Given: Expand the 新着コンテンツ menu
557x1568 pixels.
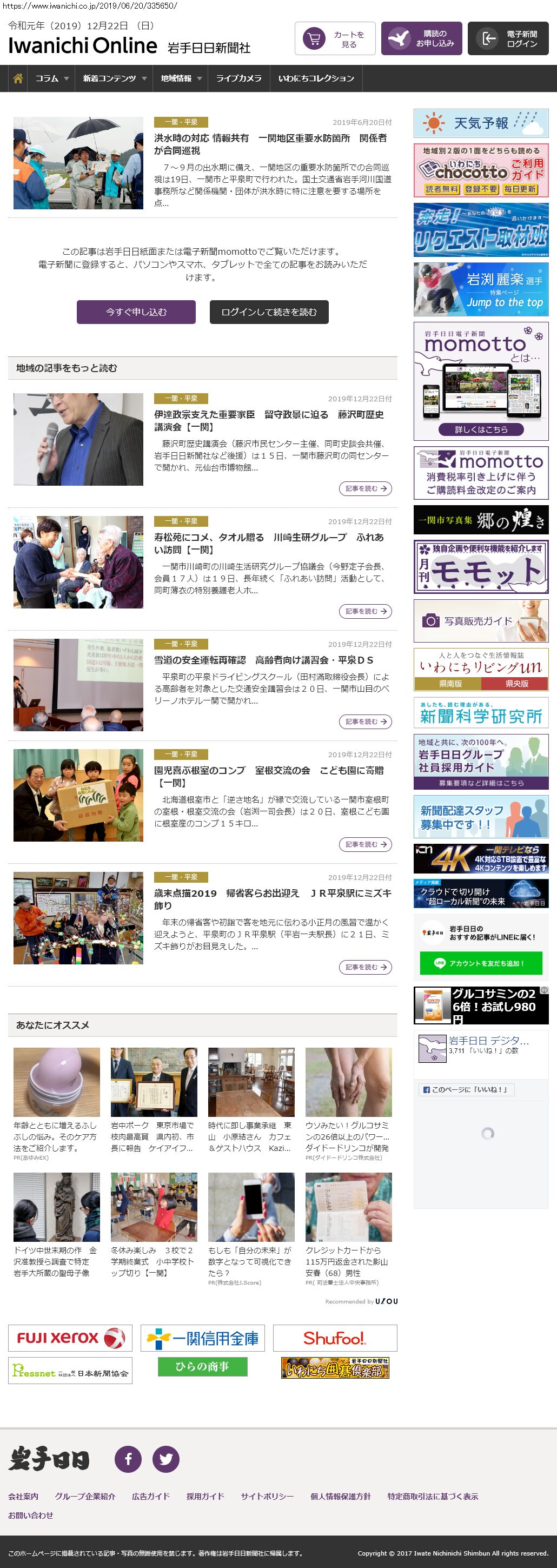Looking at the screenshot, I should (115, 78).
